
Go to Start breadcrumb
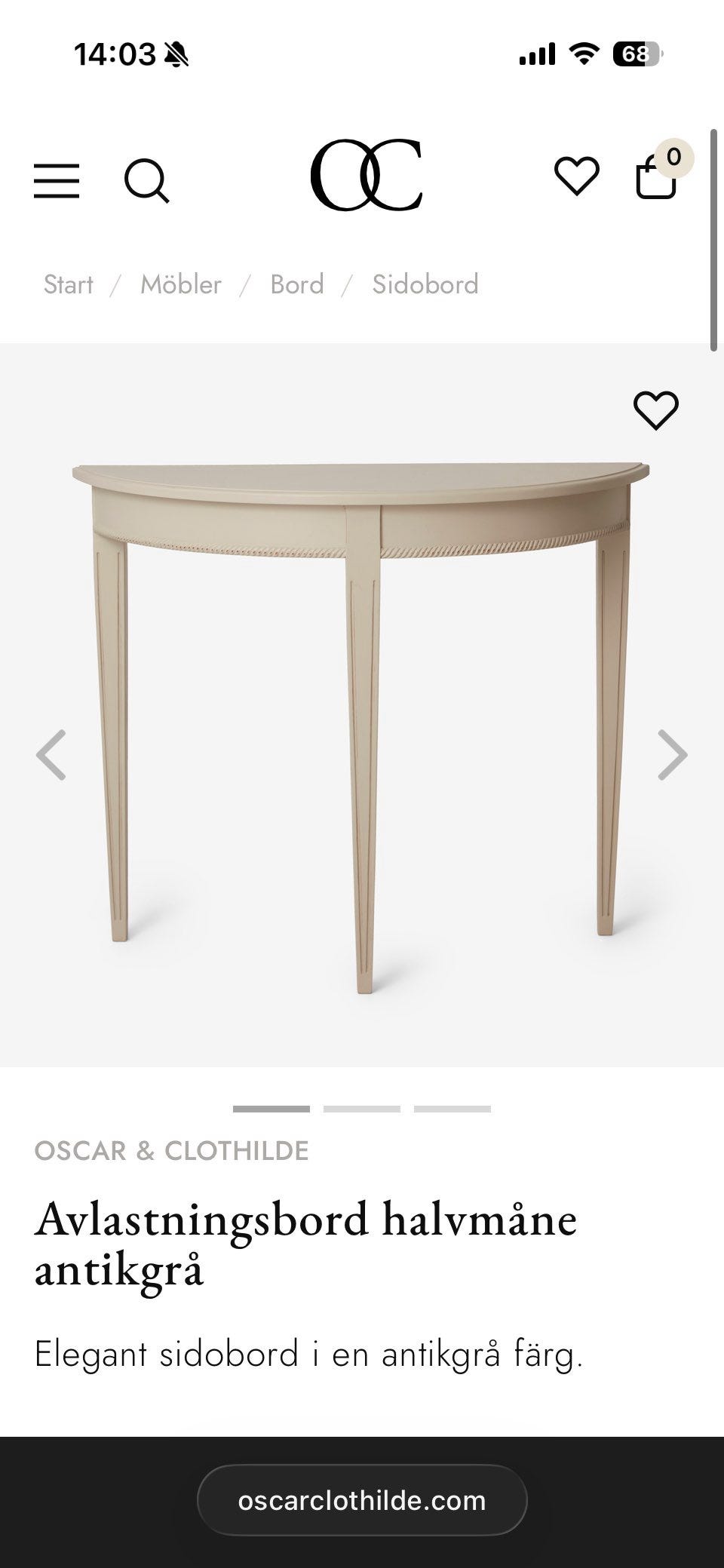click(68, 285)
